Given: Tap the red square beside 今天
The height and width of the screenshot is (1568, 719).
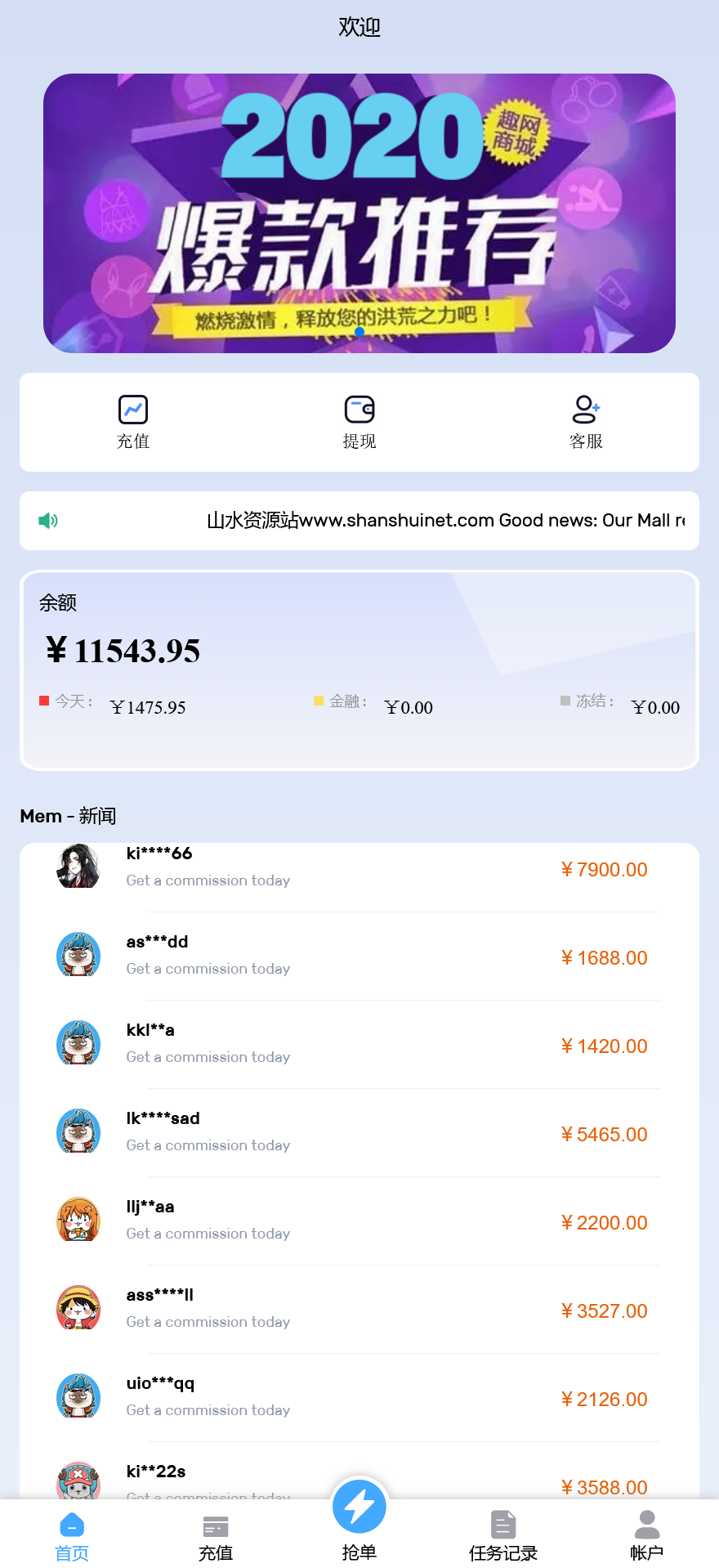Looking at the screenshot, I should 45,701.
